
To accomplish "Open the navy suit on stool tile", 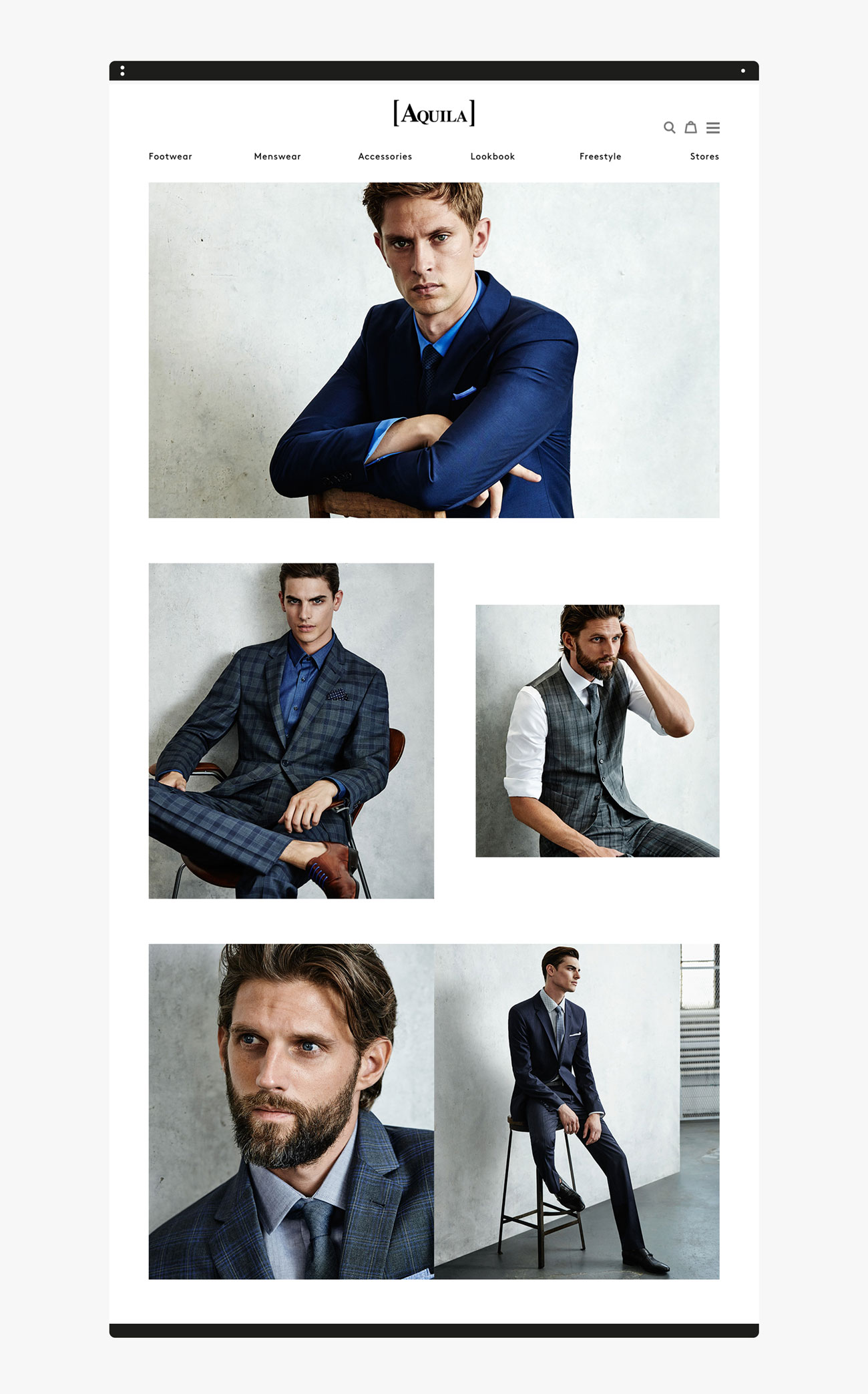I will (577, 1111).
